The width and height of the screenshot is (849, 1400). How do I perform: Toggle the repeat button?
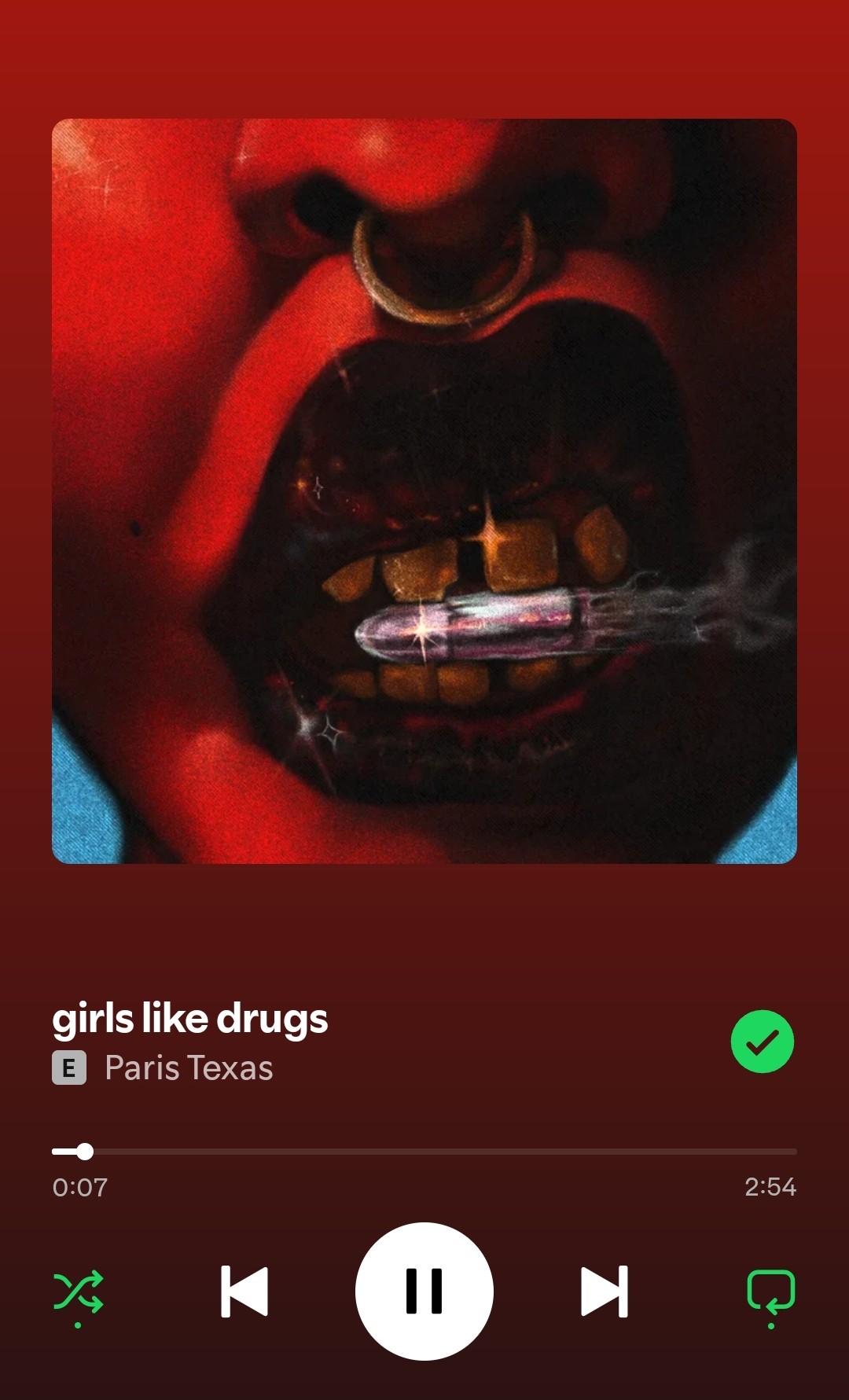point(770,1292)
